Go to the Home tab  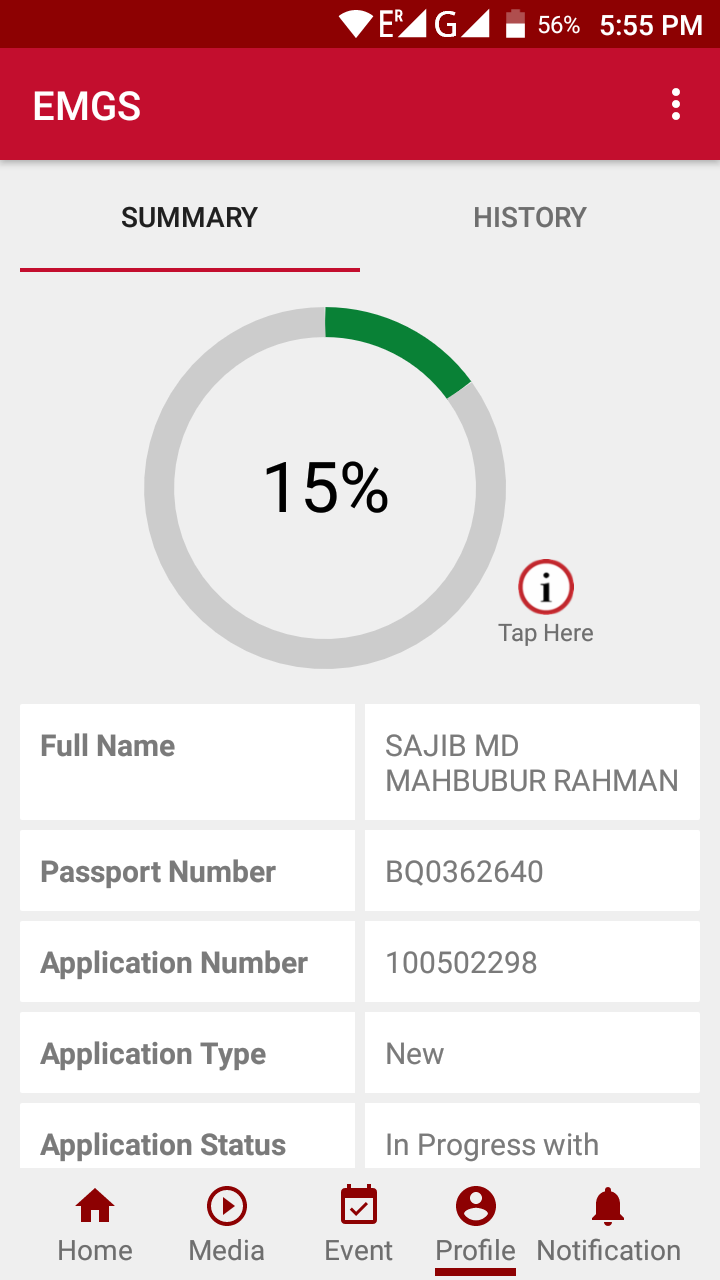point(95,1224)
